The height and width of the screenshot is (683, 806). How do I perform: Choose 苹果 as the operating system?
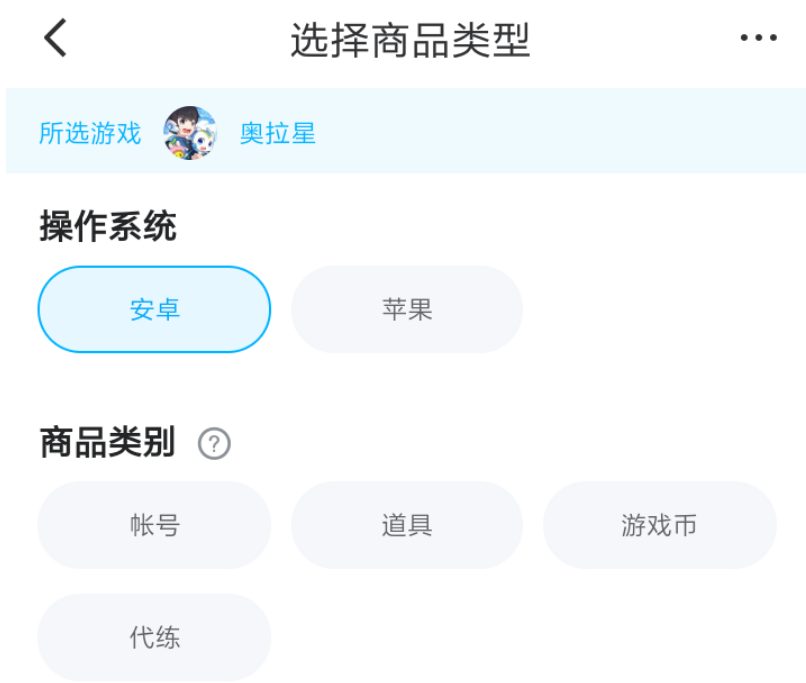tap(407, 309)
